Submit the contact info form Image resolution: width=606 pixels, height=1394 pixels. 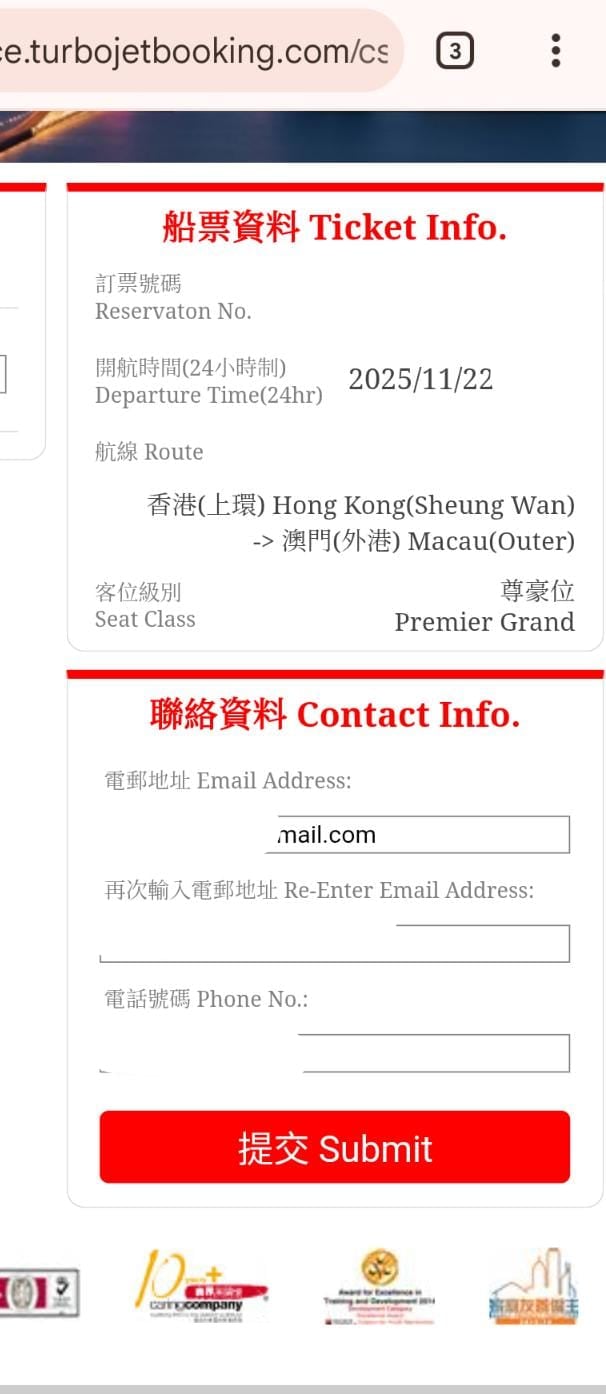335,1147
